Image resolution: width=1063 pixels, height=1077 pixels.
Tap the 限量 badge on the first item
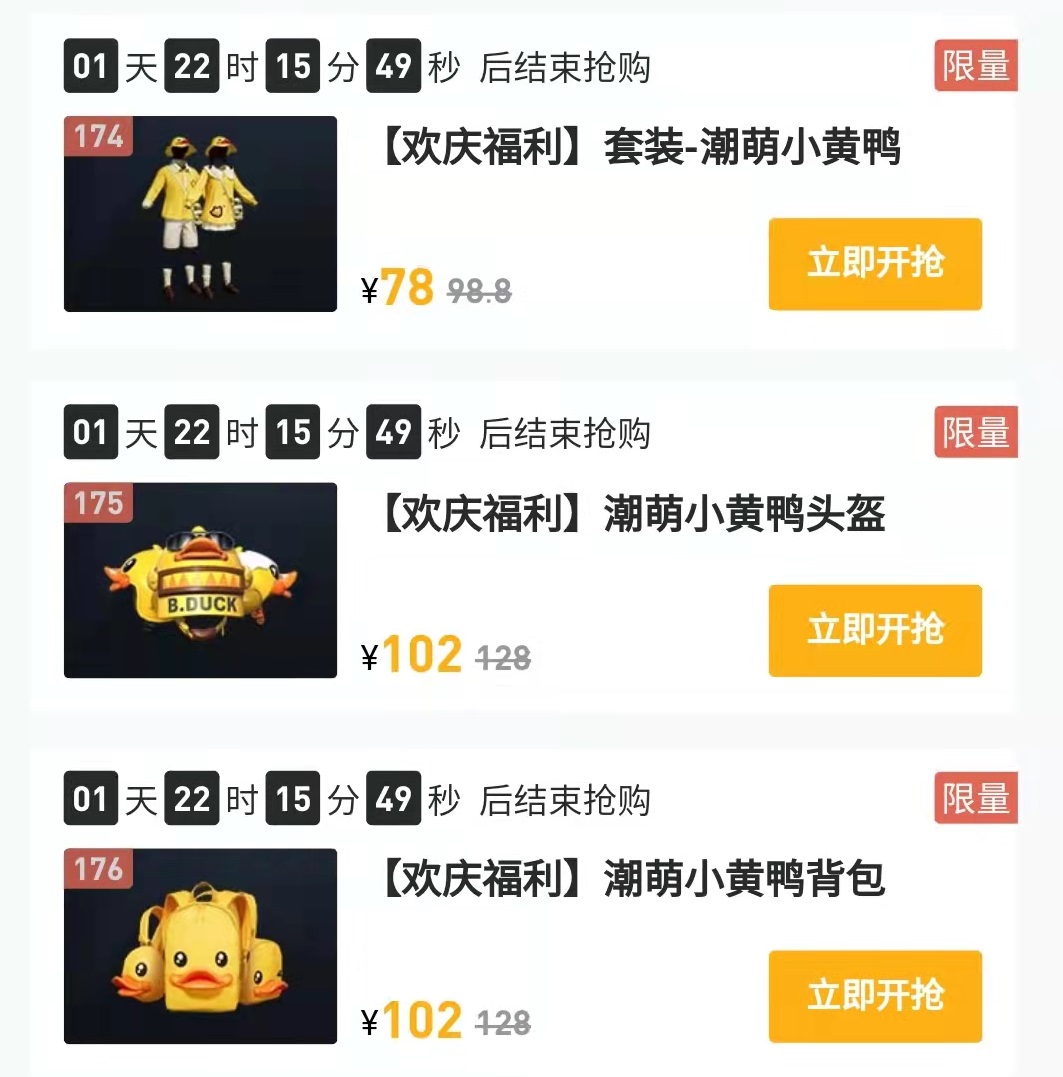(974, 65)
